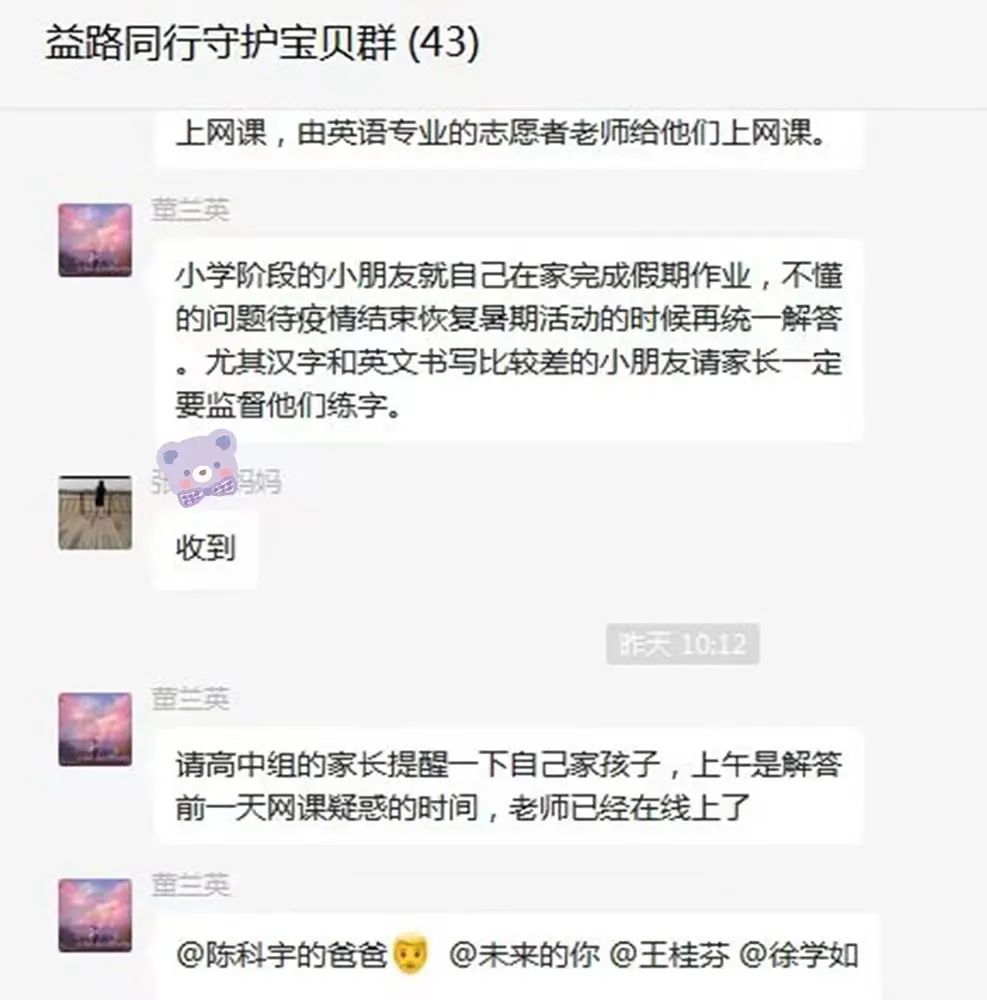Open 苗兰英's avatar beside the 小学阶段 message
The height and width of the screenshot is (1000, 987).
click(x=95, y=240)
